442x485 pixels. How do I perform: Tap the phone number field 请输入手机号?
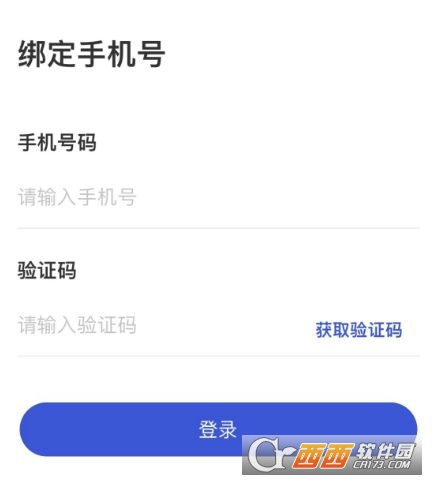click(218, 197)
